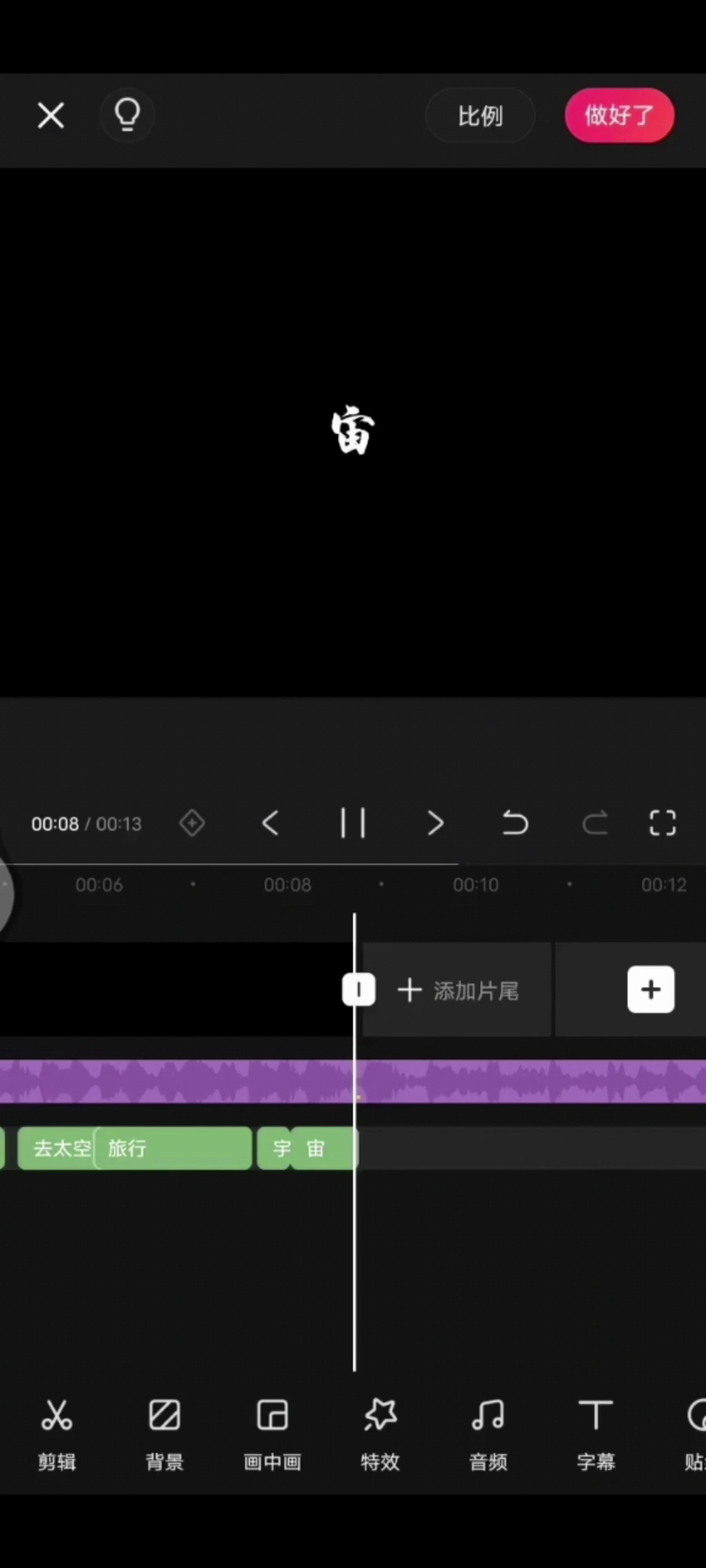Tap 添加片尾 to add an ending
The width and height of the screenshot is (706, 1568).
458,991
